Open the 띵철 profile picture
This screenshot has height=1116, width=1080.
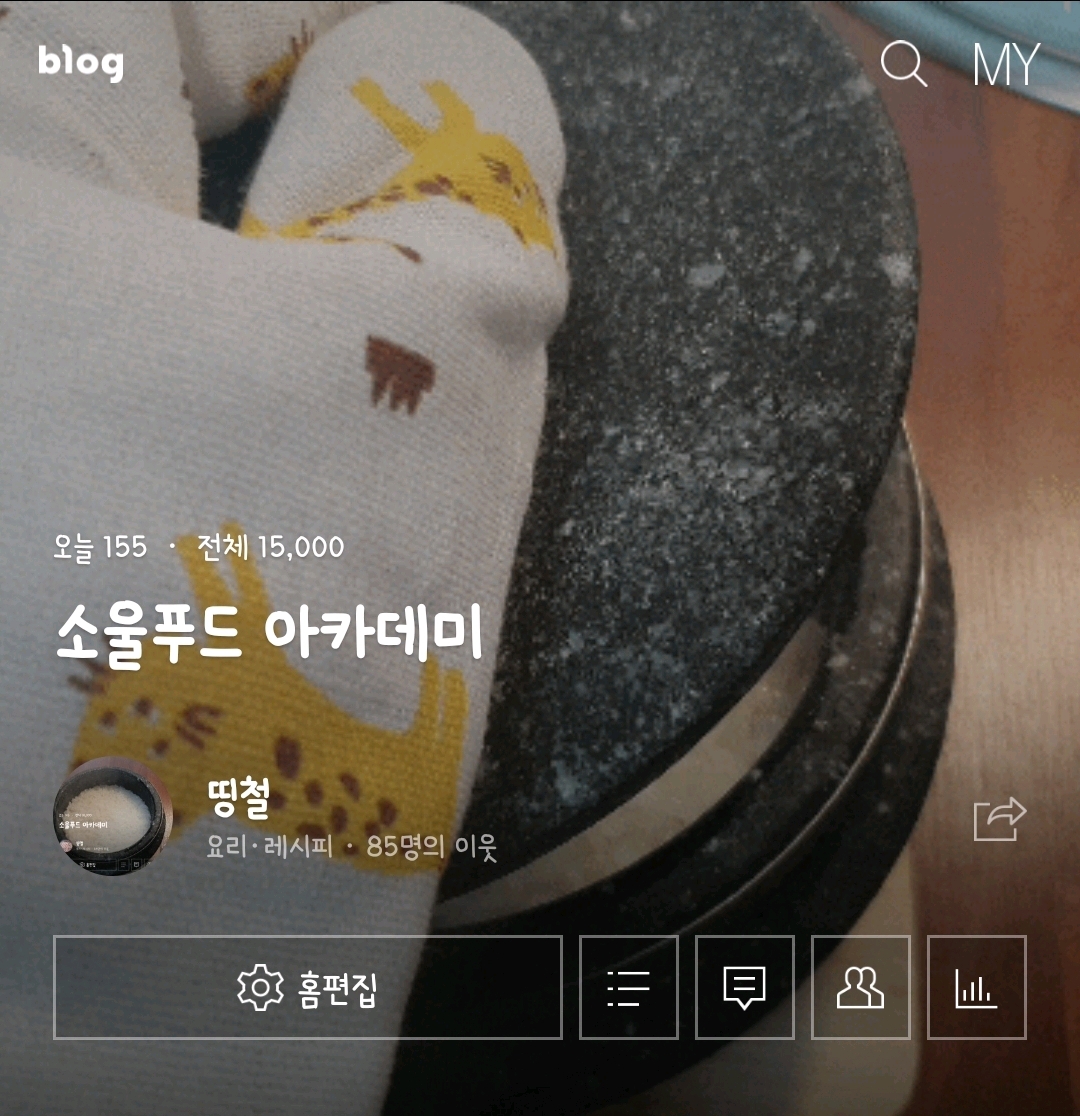[113, 816]
